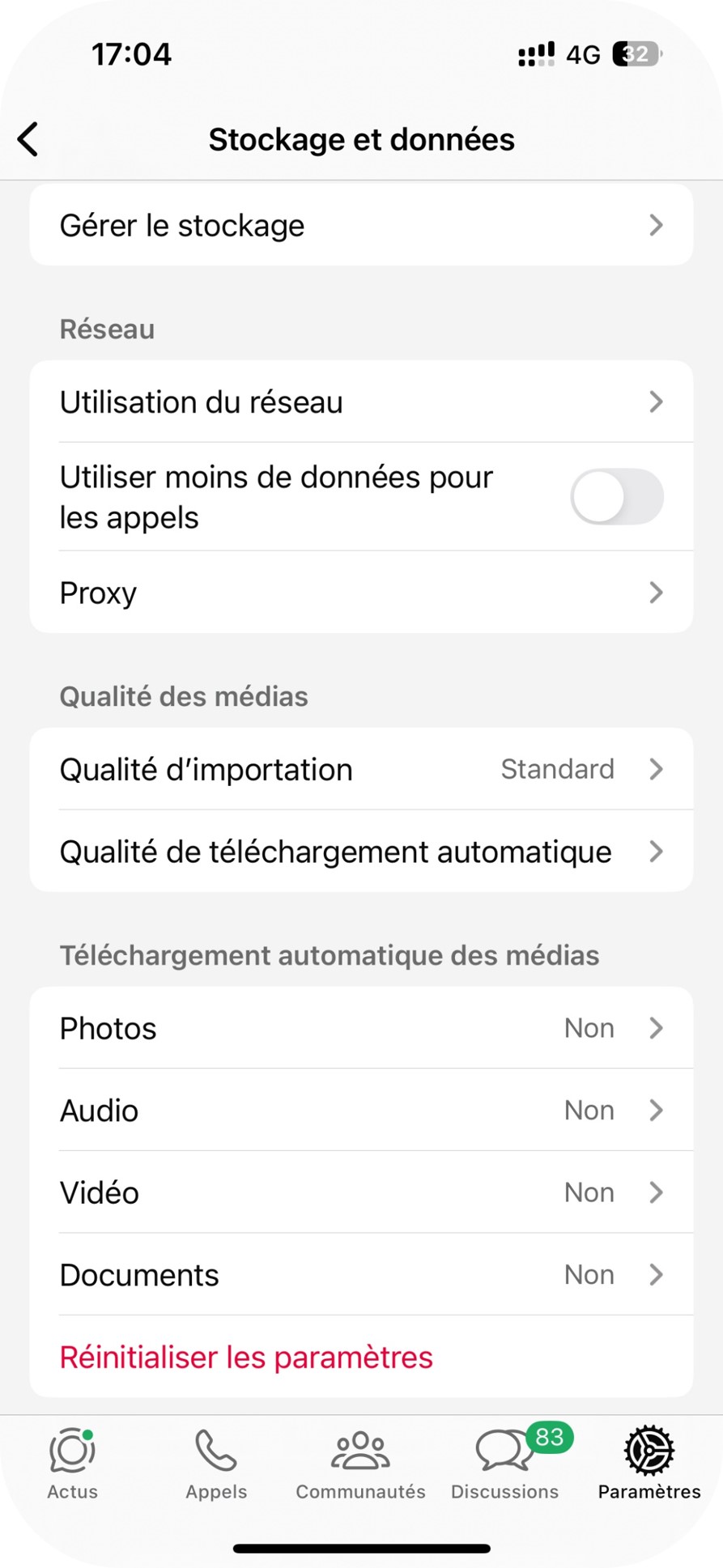This screenshot has height=1568, width=723.
Task: Switch to the Appels tab
Action: [x=216, y=1464]
